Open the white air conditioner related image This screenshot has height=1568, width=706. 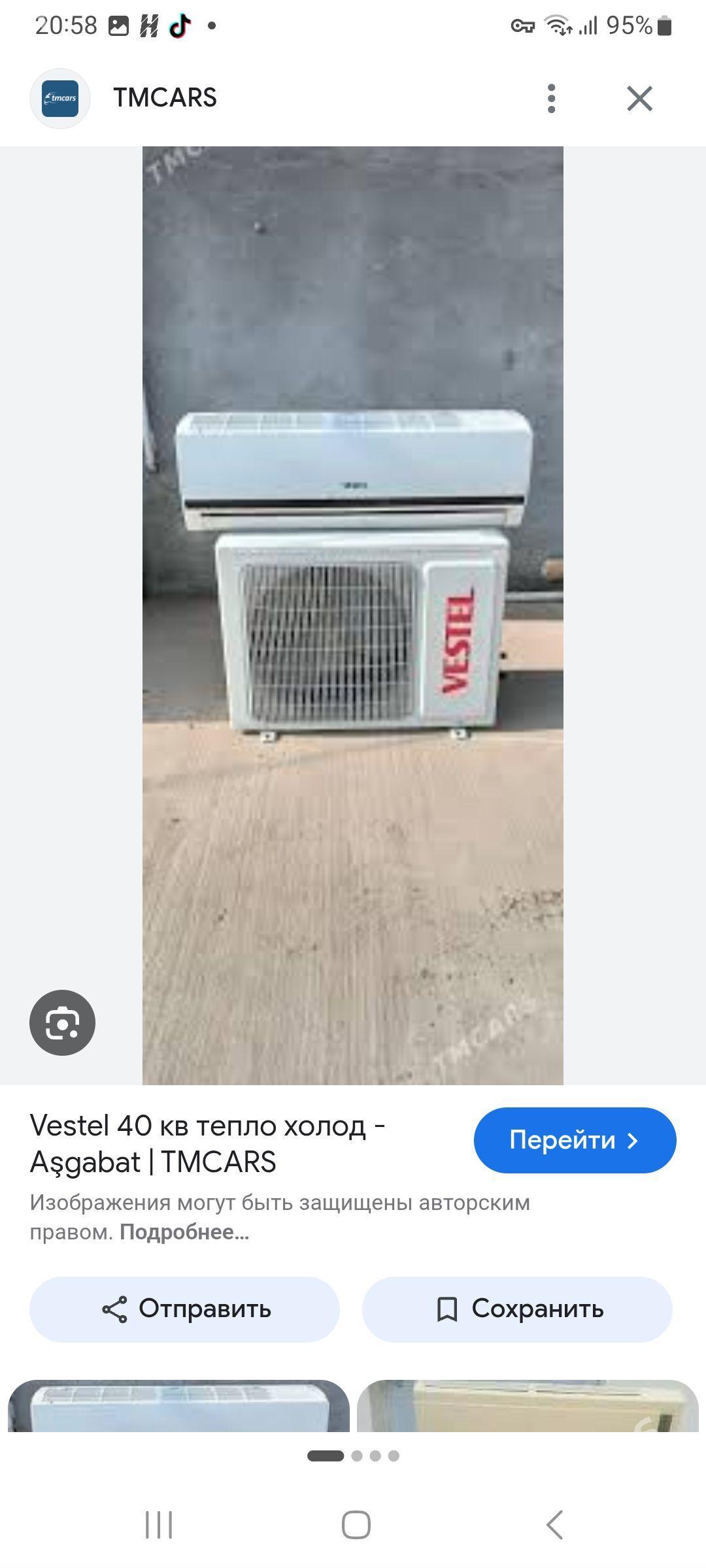pyautogui.click(x=178, y=1405)
